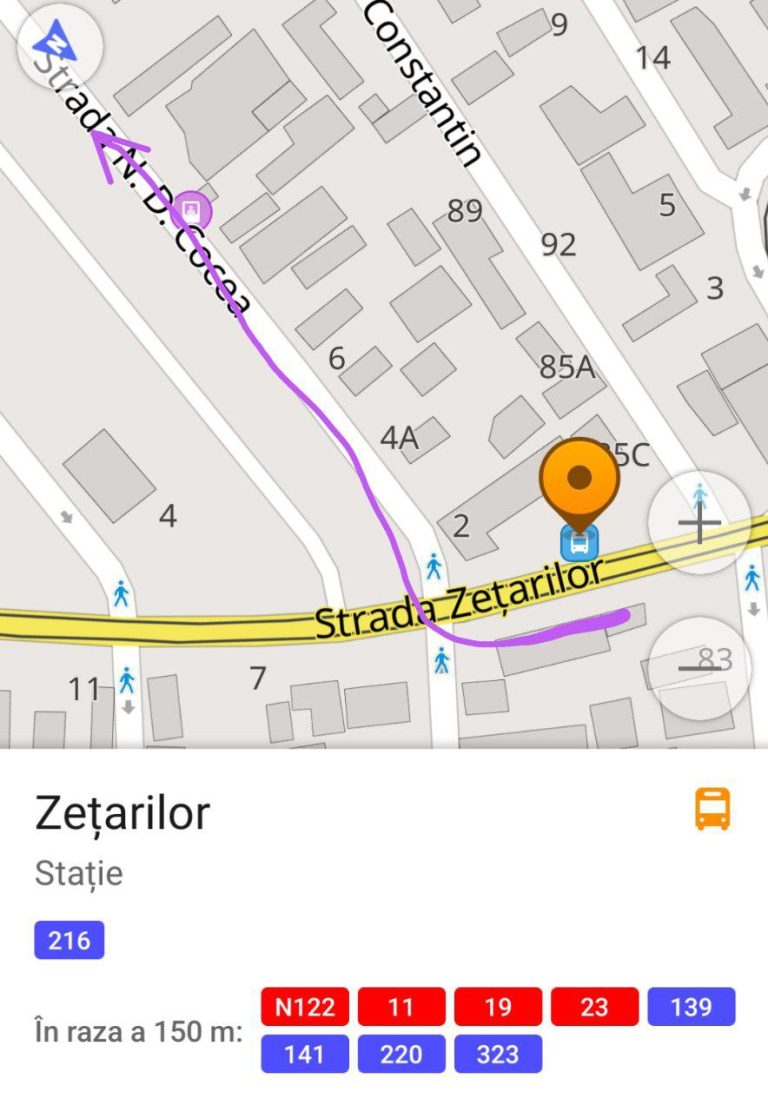
Task: View bus line 139
Action: click(691, 1006)
